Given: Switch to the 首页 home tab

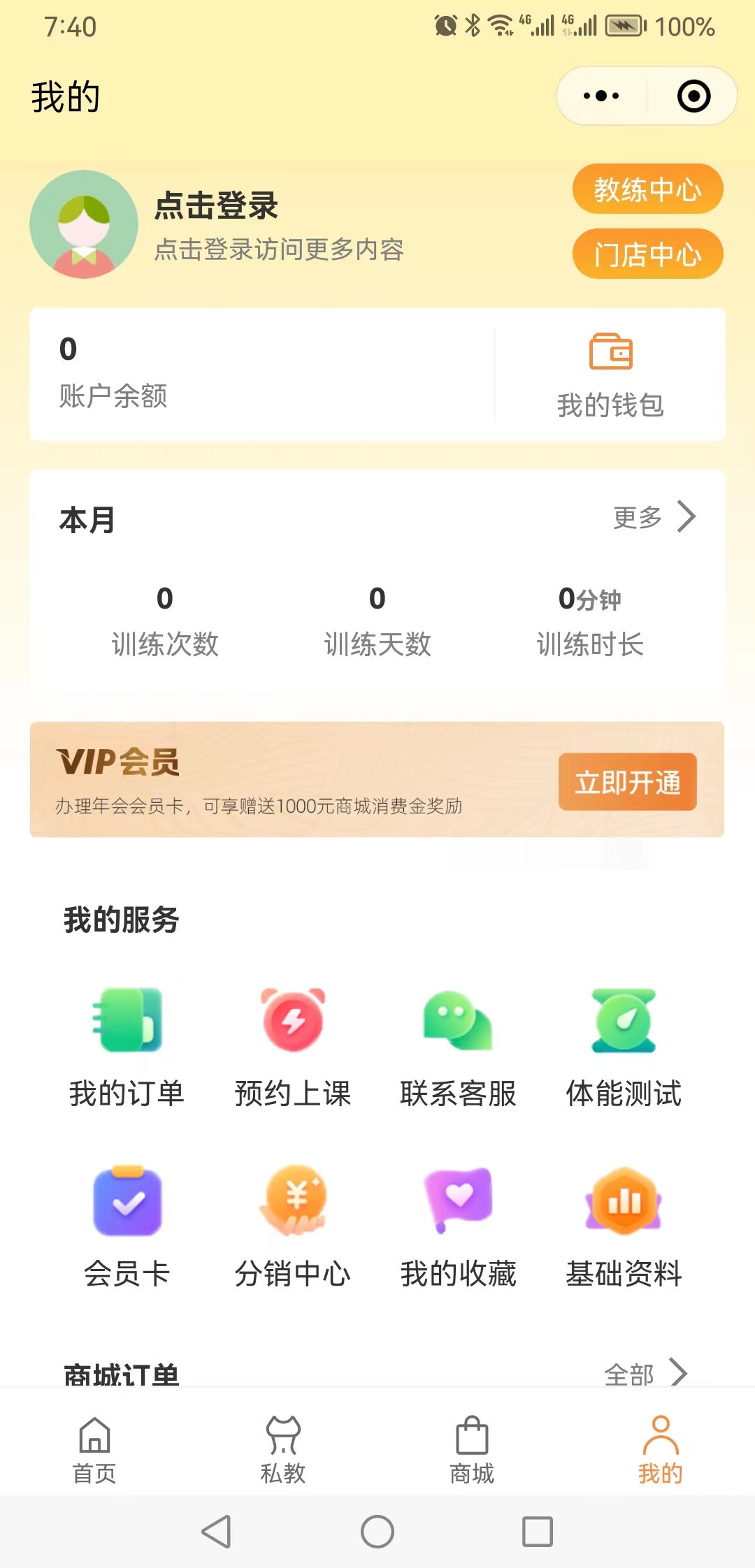Looking at the screenshot, I should click(94, 1449).
